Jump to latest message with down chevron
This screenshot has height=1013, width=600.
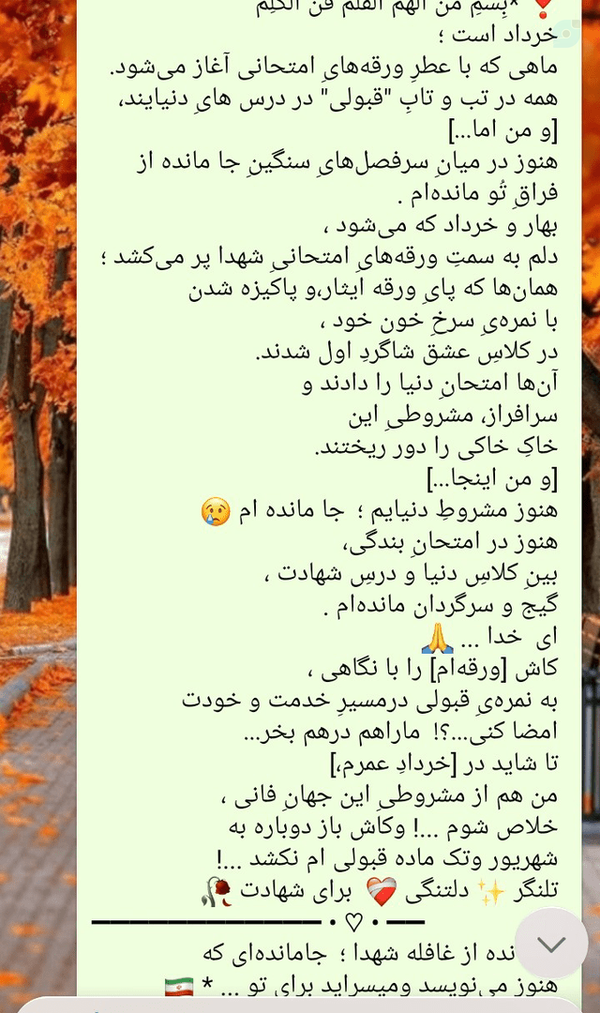click(551, 943)
